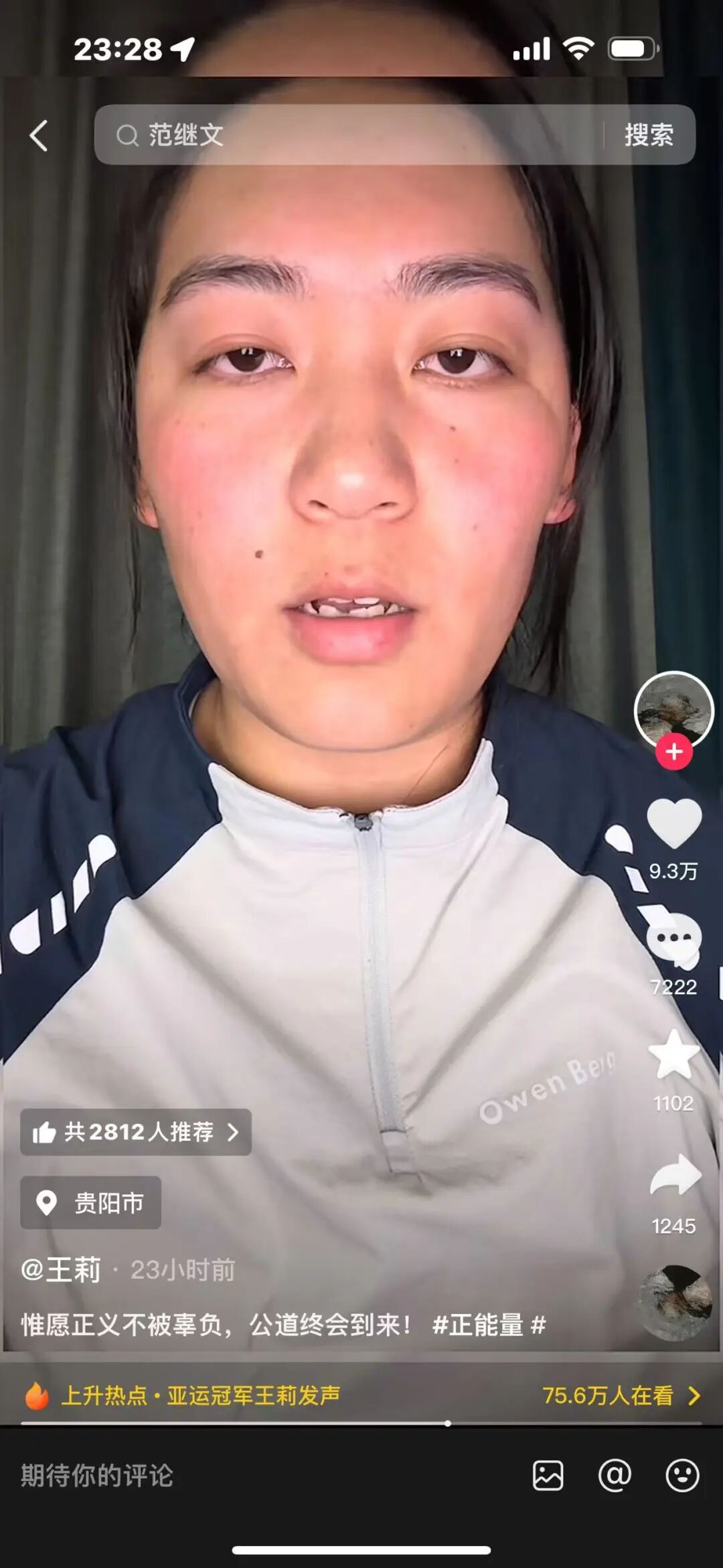Tap the video progress bar

pos(361,1423)
